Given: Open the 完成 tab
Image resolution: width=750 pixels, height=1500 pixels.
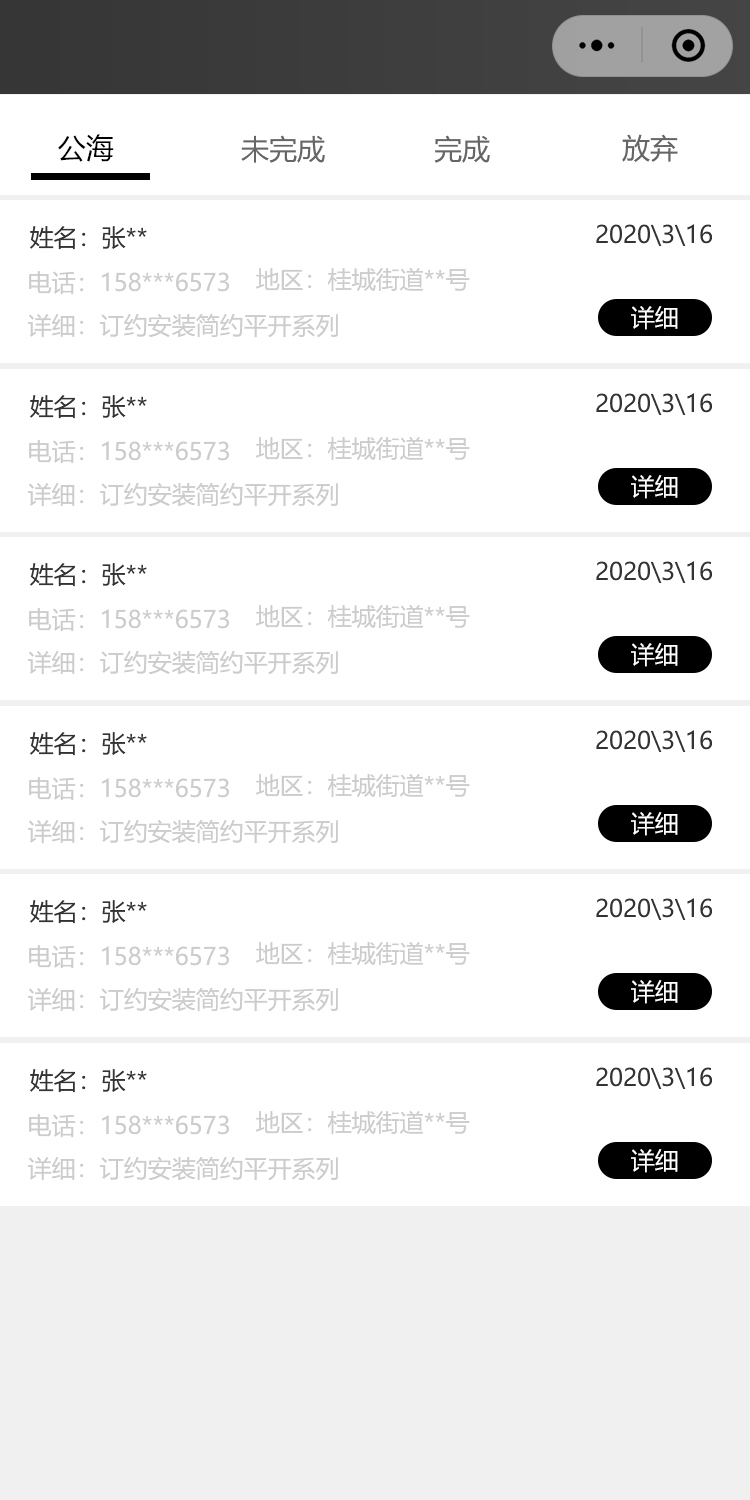Looking at the screenshot, I should 461,150.
